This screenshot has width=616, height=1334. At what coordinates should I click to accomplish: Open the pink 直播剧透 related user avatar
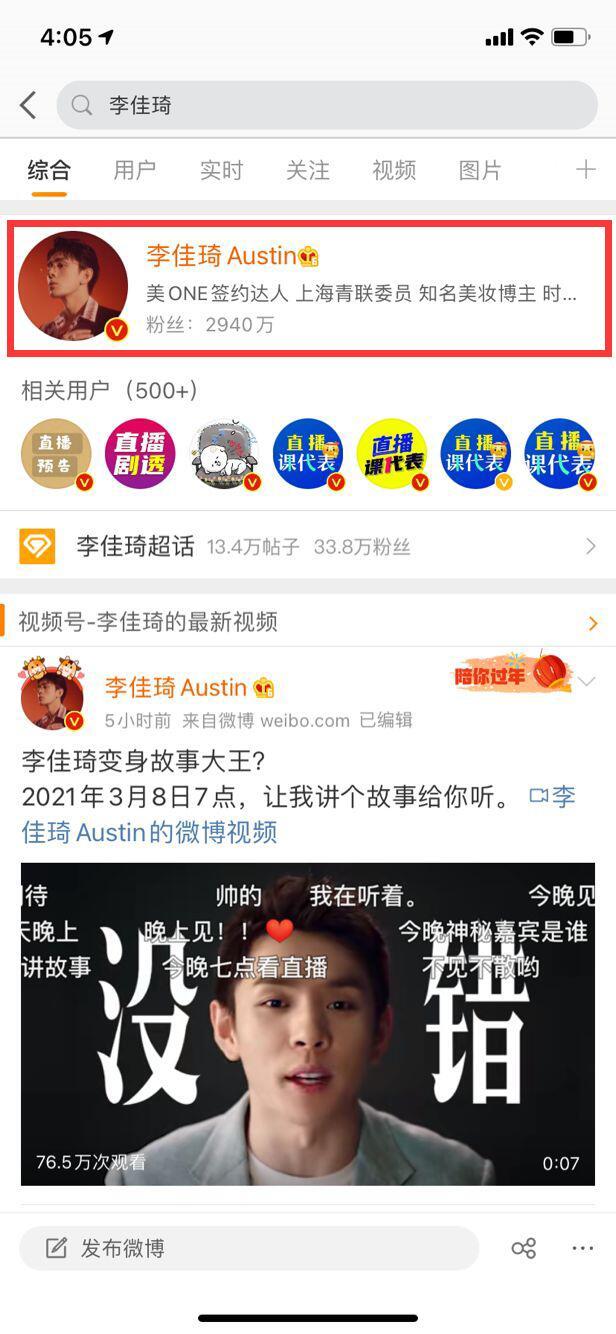pyautogui.click(x=140, y=454)
